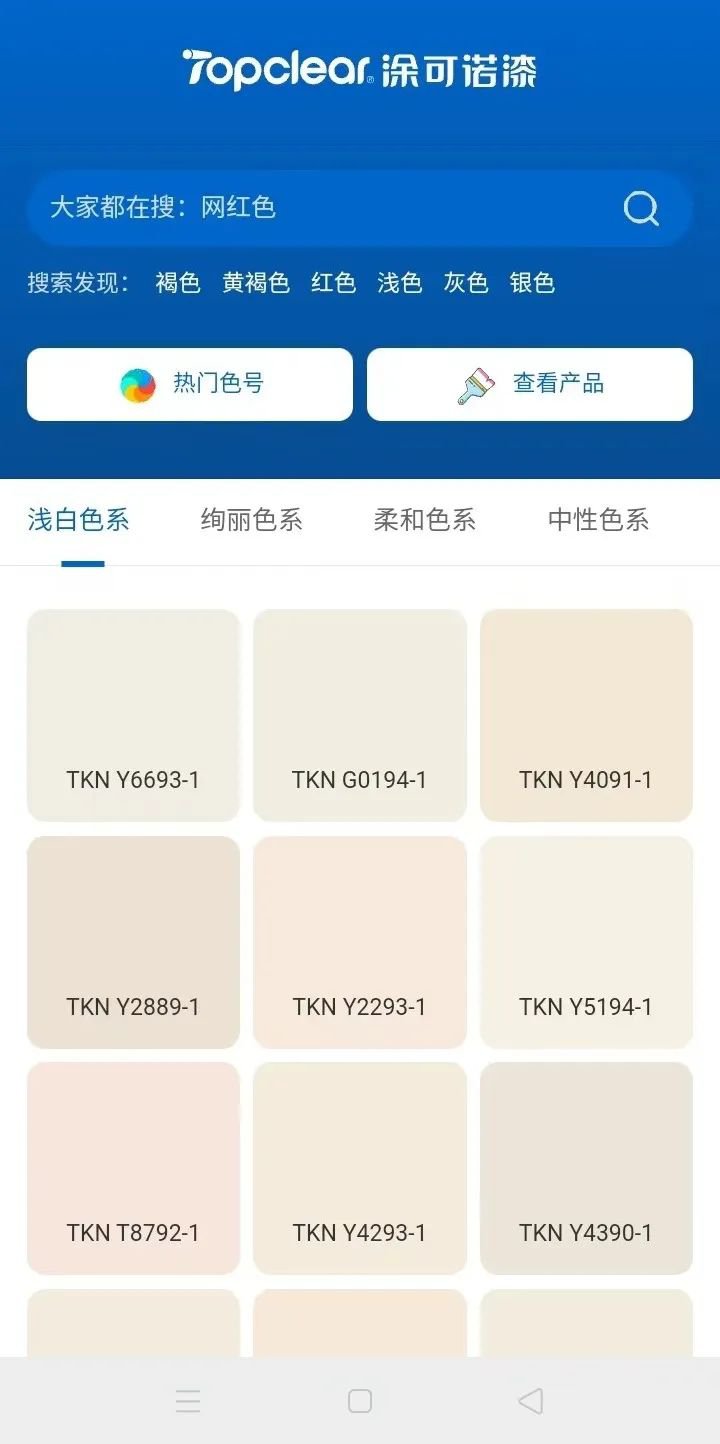Search the suggested keyword 褐色
Screen dimensions: 720x1444
(178, 283)
